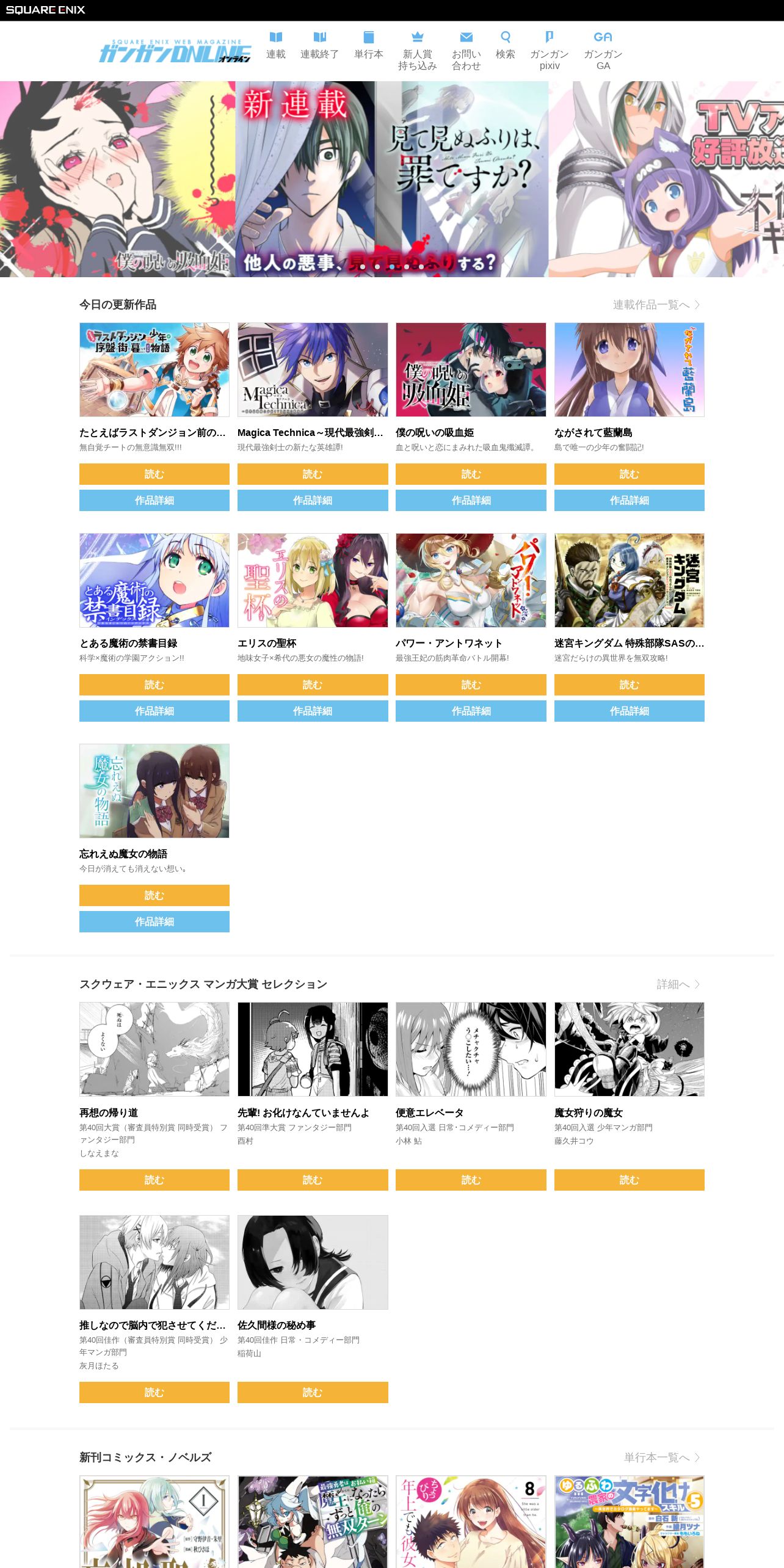Tap 読む for 忘れえぬ魔女の物語
The image size is (784, 1568).
(154, 895)
